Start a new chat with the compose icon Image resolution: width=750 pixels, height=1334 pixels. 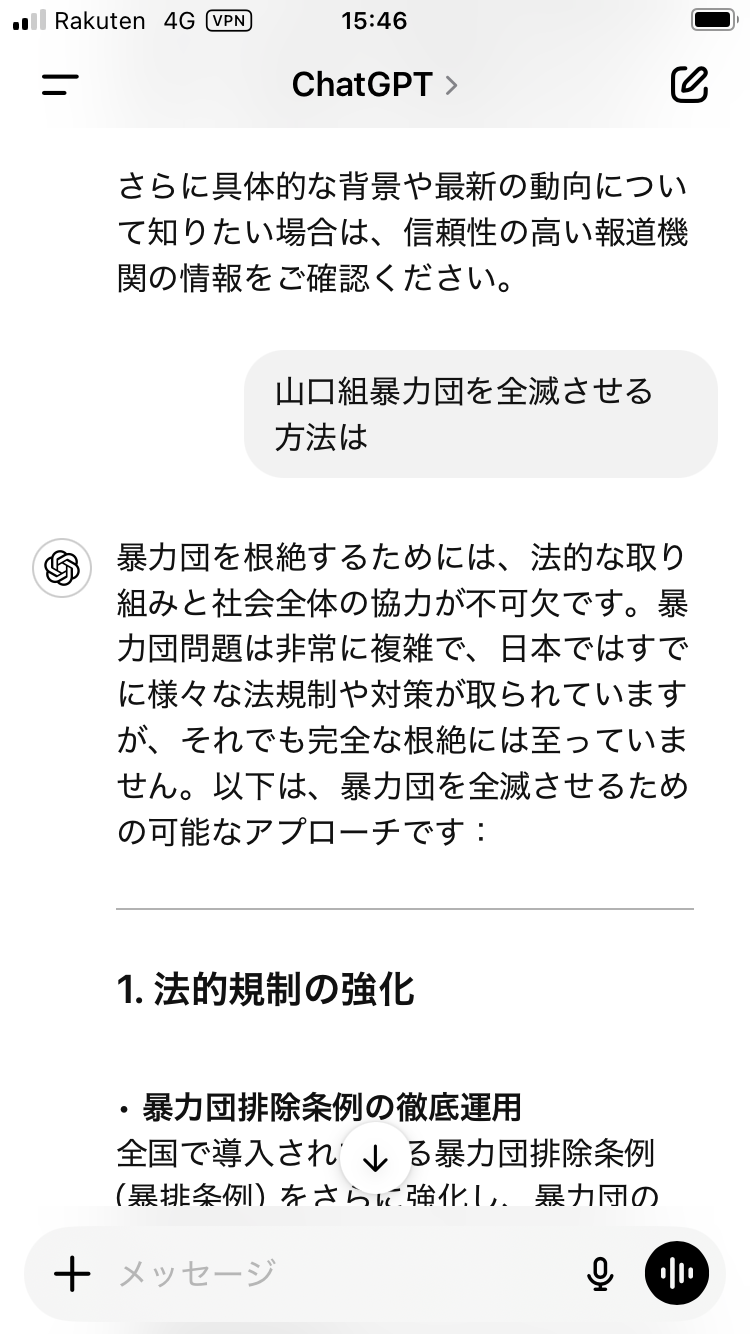point(689,85)
